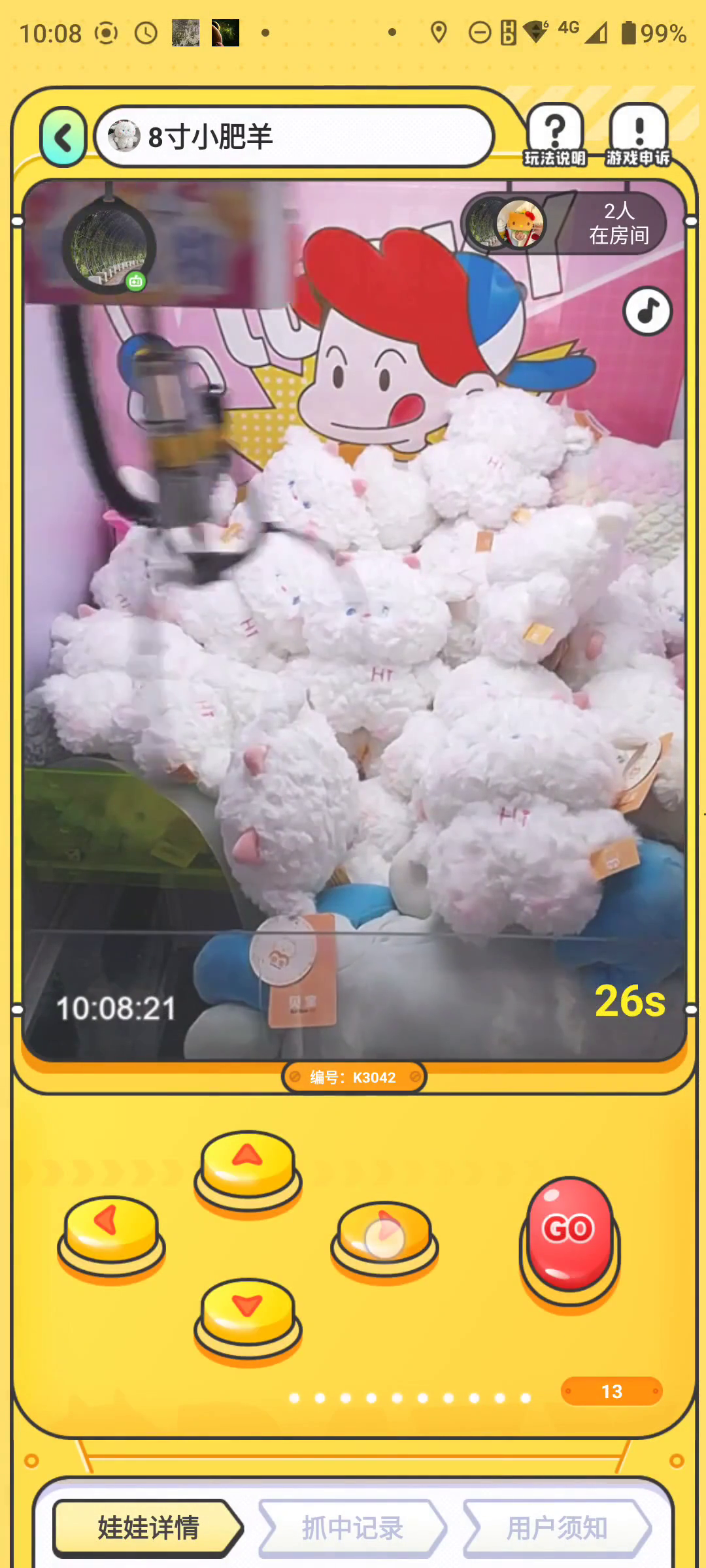Move the claw left with the left arrow
The width and height of the screenshot is (706, 1568).
[111, 1232]
